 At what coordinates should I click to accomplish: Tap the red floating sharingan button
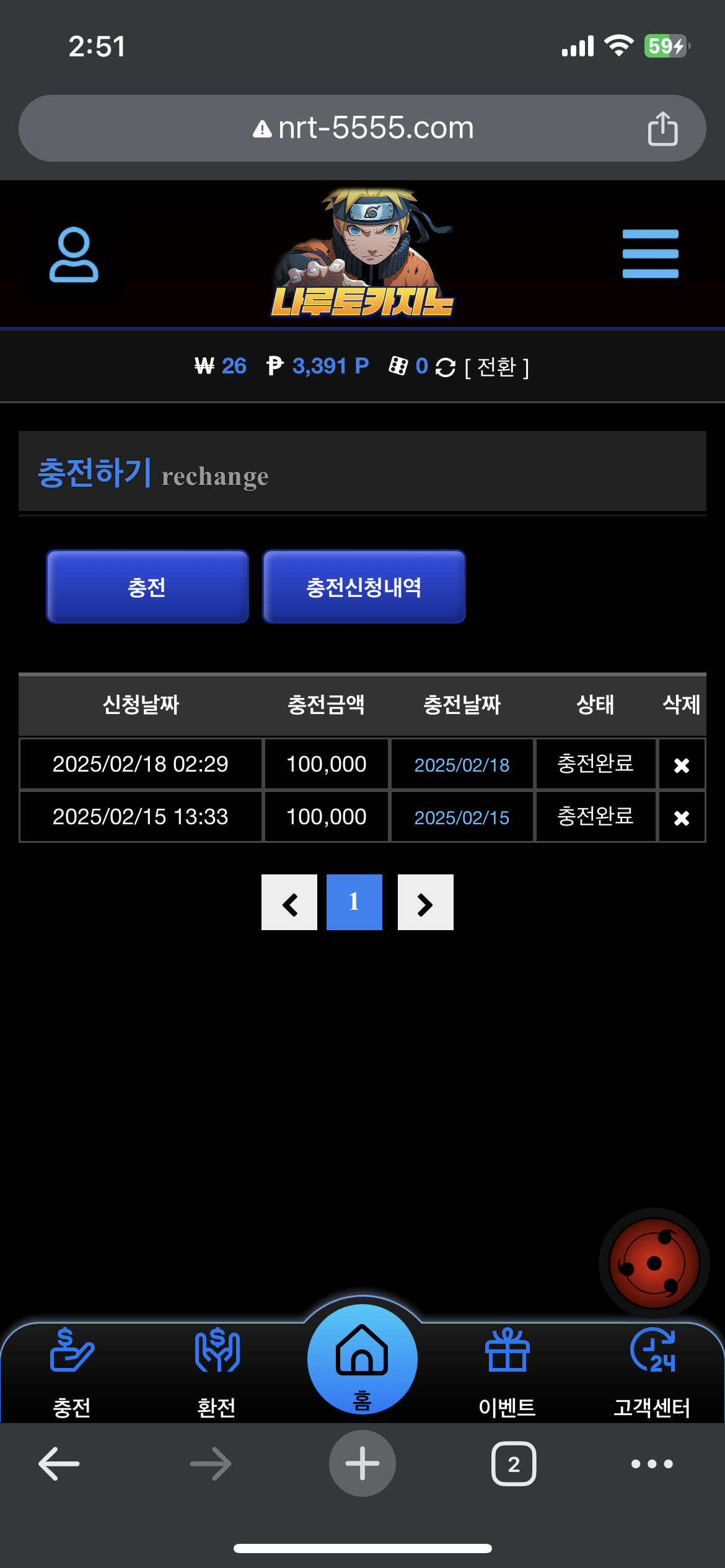pos(654,1263)
